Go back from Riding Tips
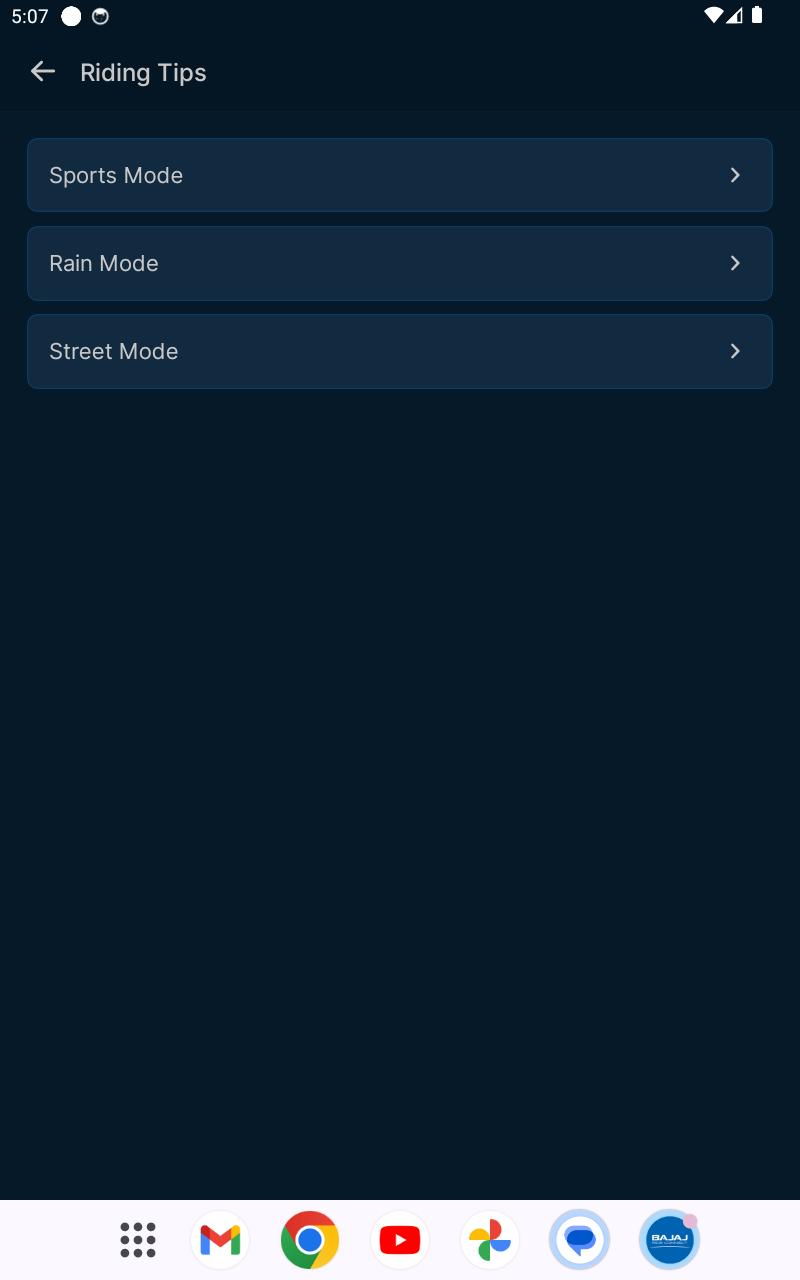Image resolution: width=800 pixels, height=1280 pixels. [42, 72]
